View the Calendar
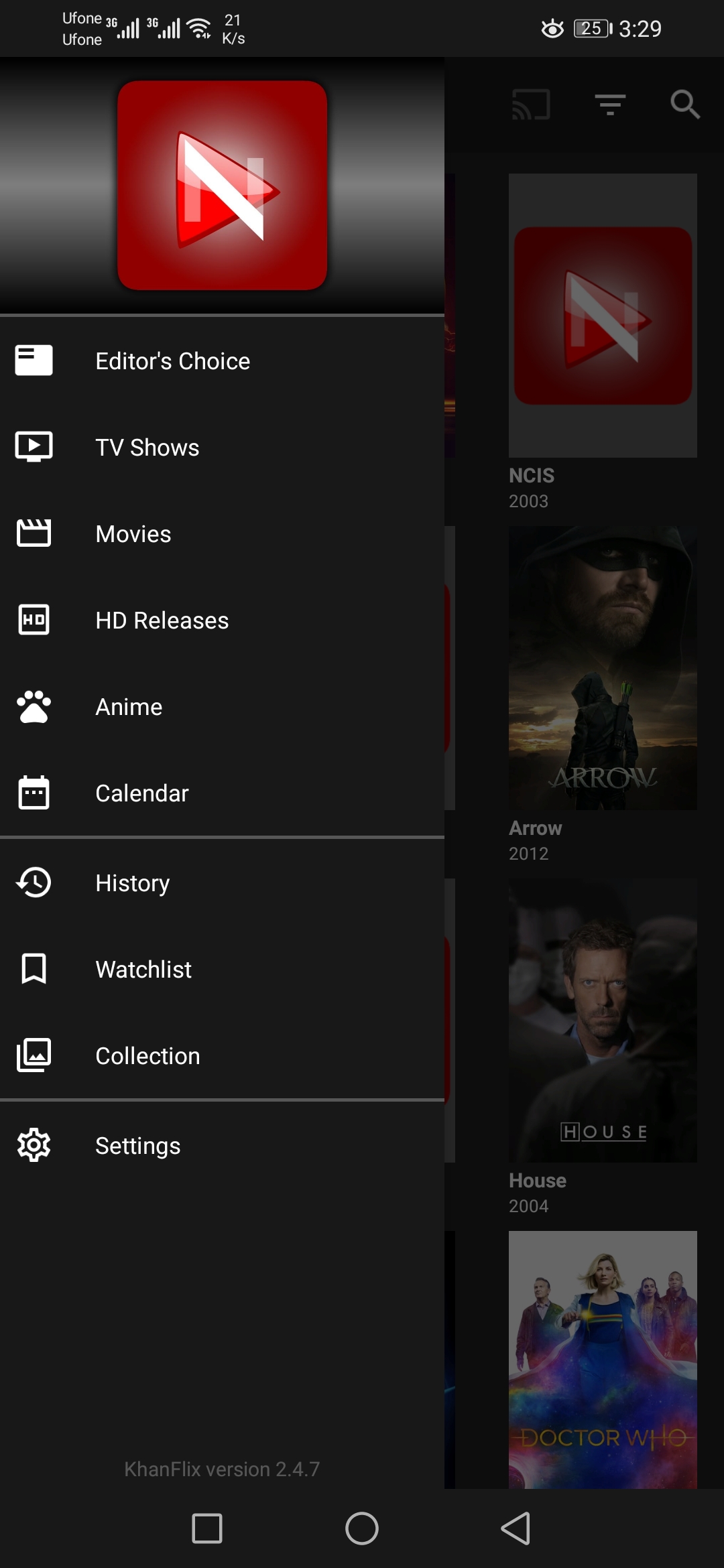The width and height of the screenshot is (724, 1568). (142, 793)
